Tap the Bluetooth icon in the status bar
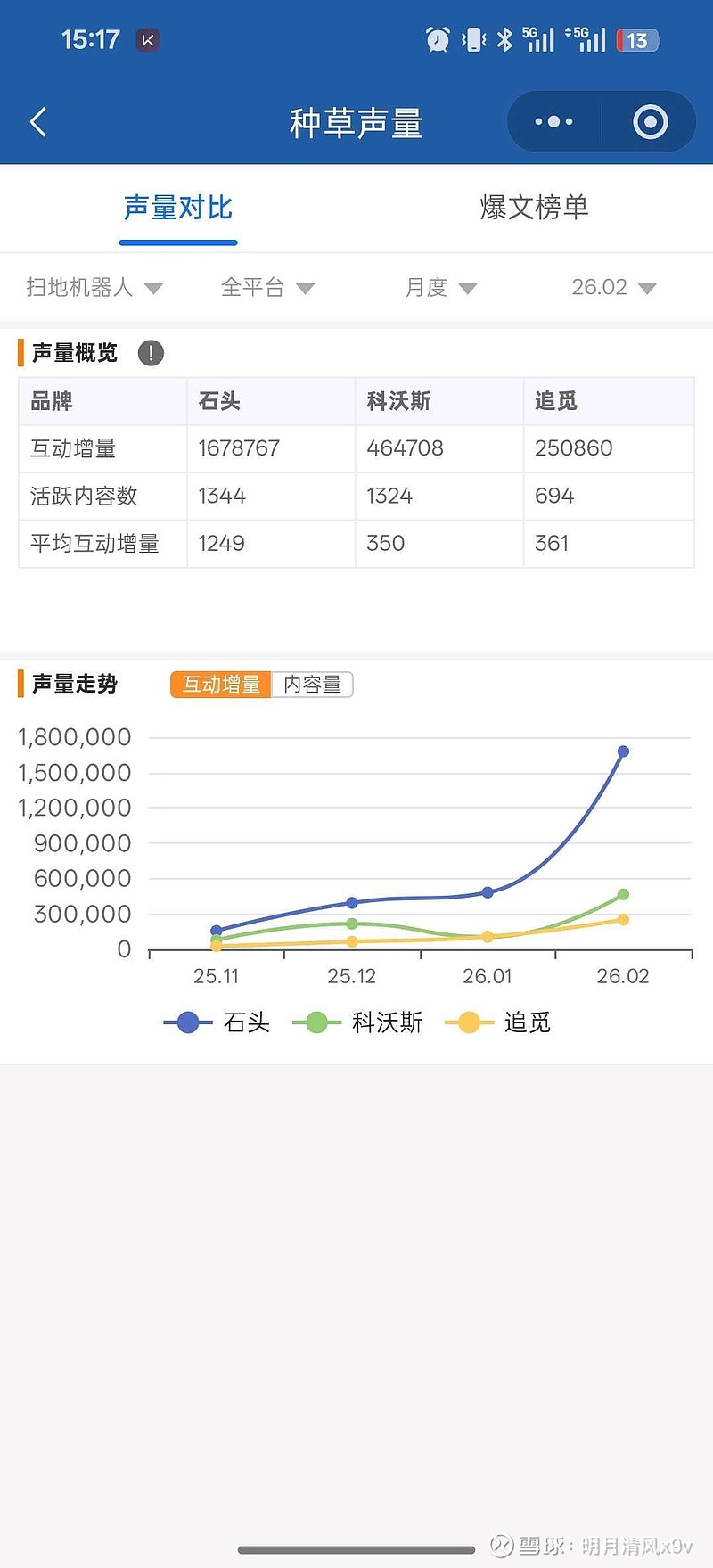 [x=501, y=39]
